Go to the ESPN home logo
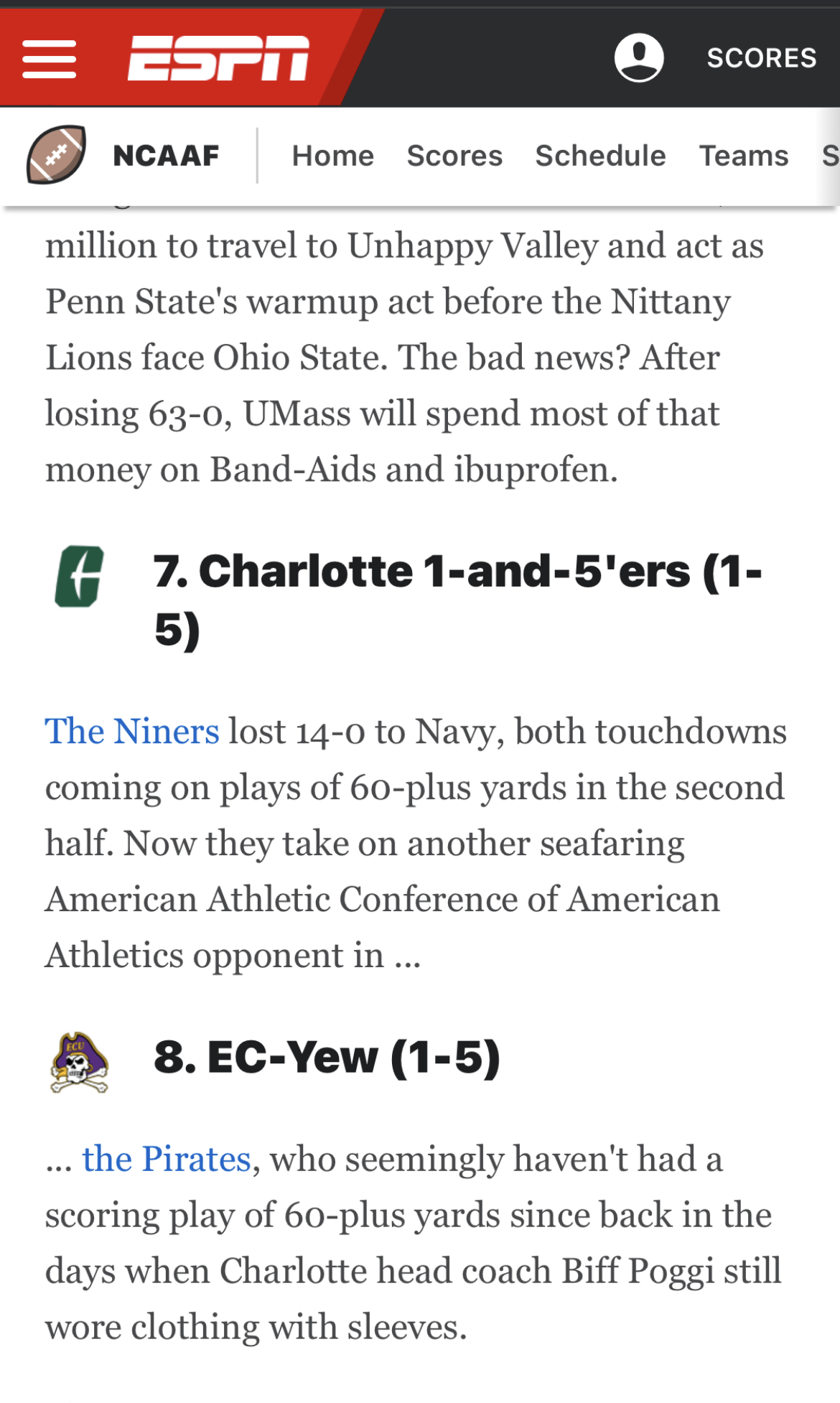Image resolution: width=840 pixels, height=1403 pixels. coord(218,58)
